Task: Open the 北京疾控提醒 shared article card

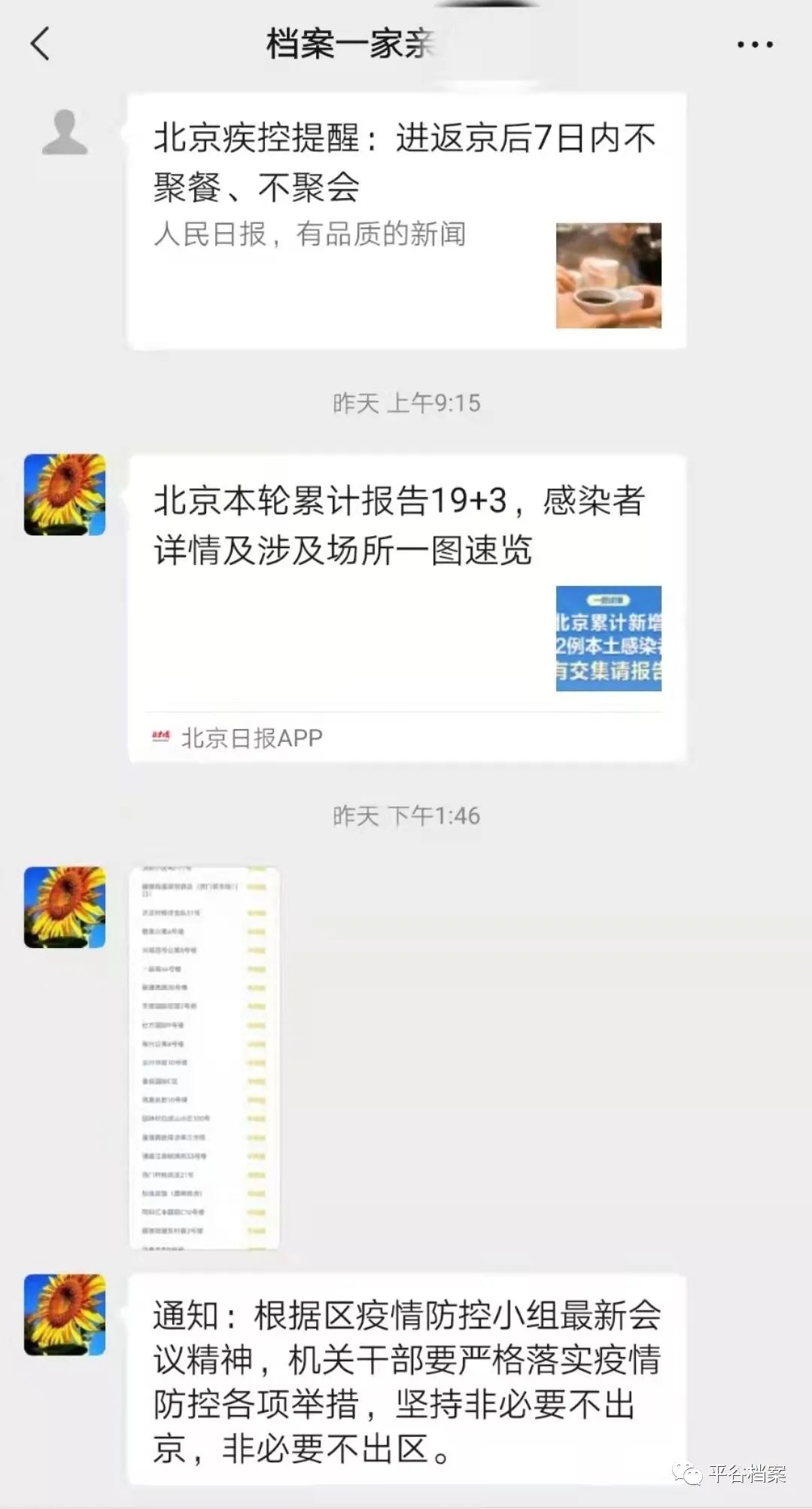Action: tap(406, 220)
